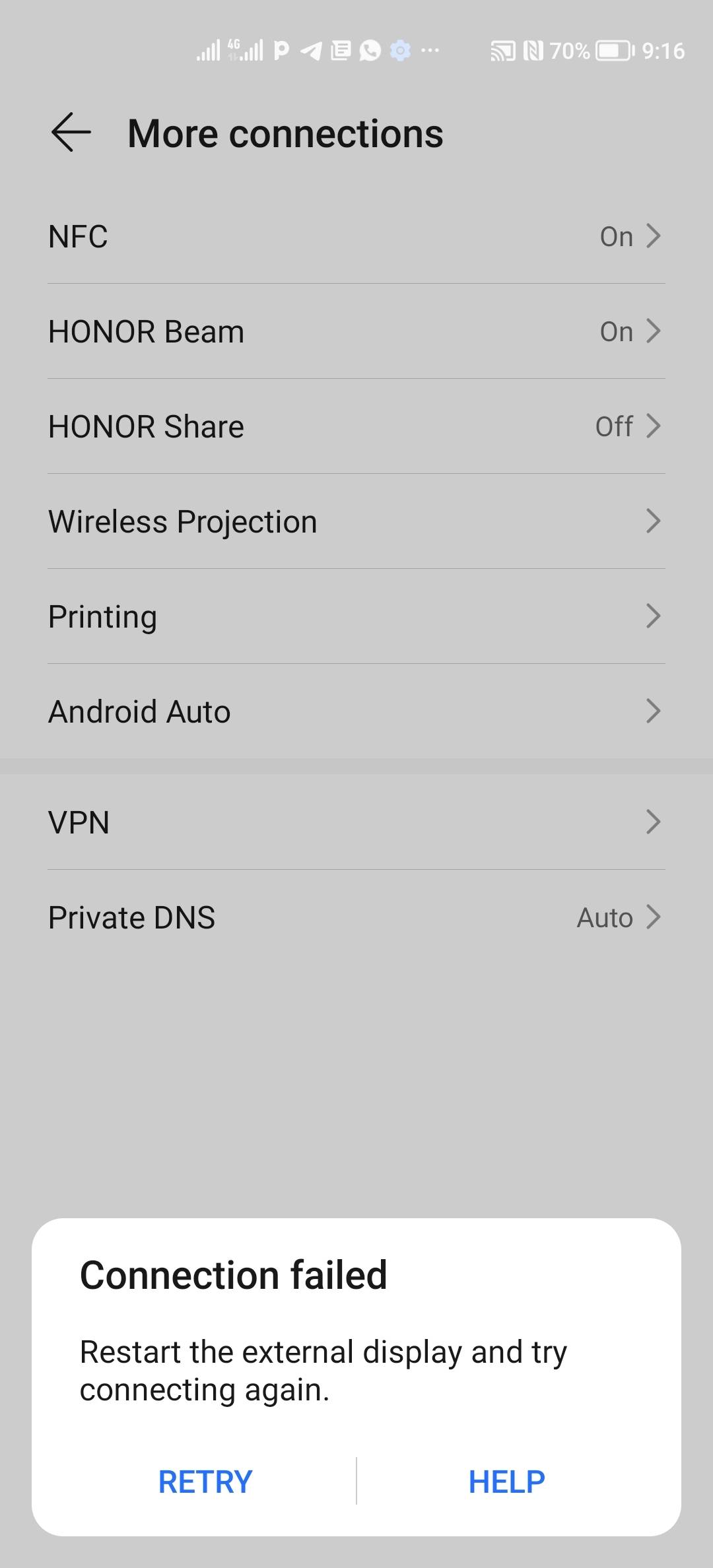The height and width of the screenshot is (1568, 713).
Task: Open HONOR Beam settings
Action: (x=356, y=331)
